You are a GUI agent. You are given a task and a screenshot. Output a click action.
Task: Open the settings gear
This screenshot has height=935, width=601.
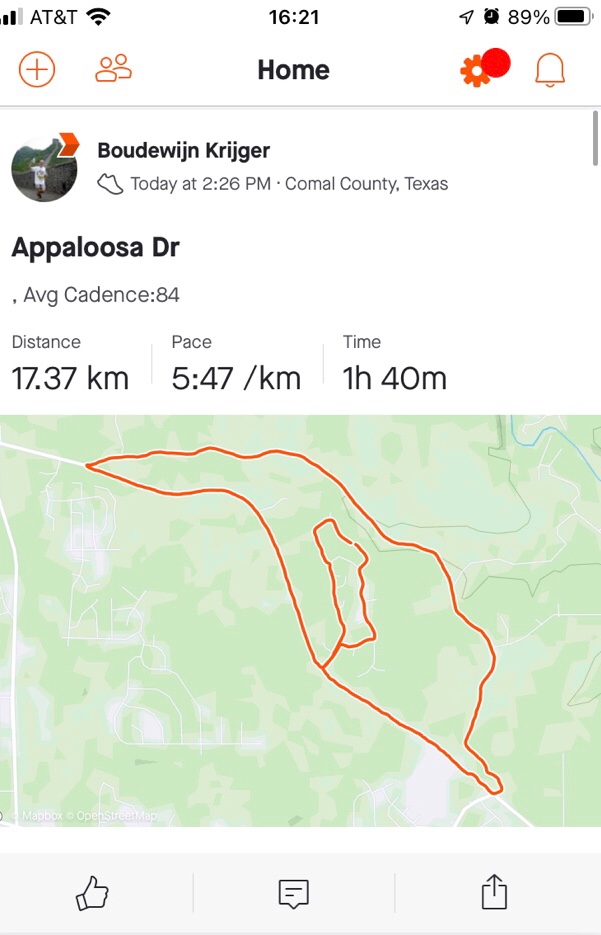[x=475, y=71]
